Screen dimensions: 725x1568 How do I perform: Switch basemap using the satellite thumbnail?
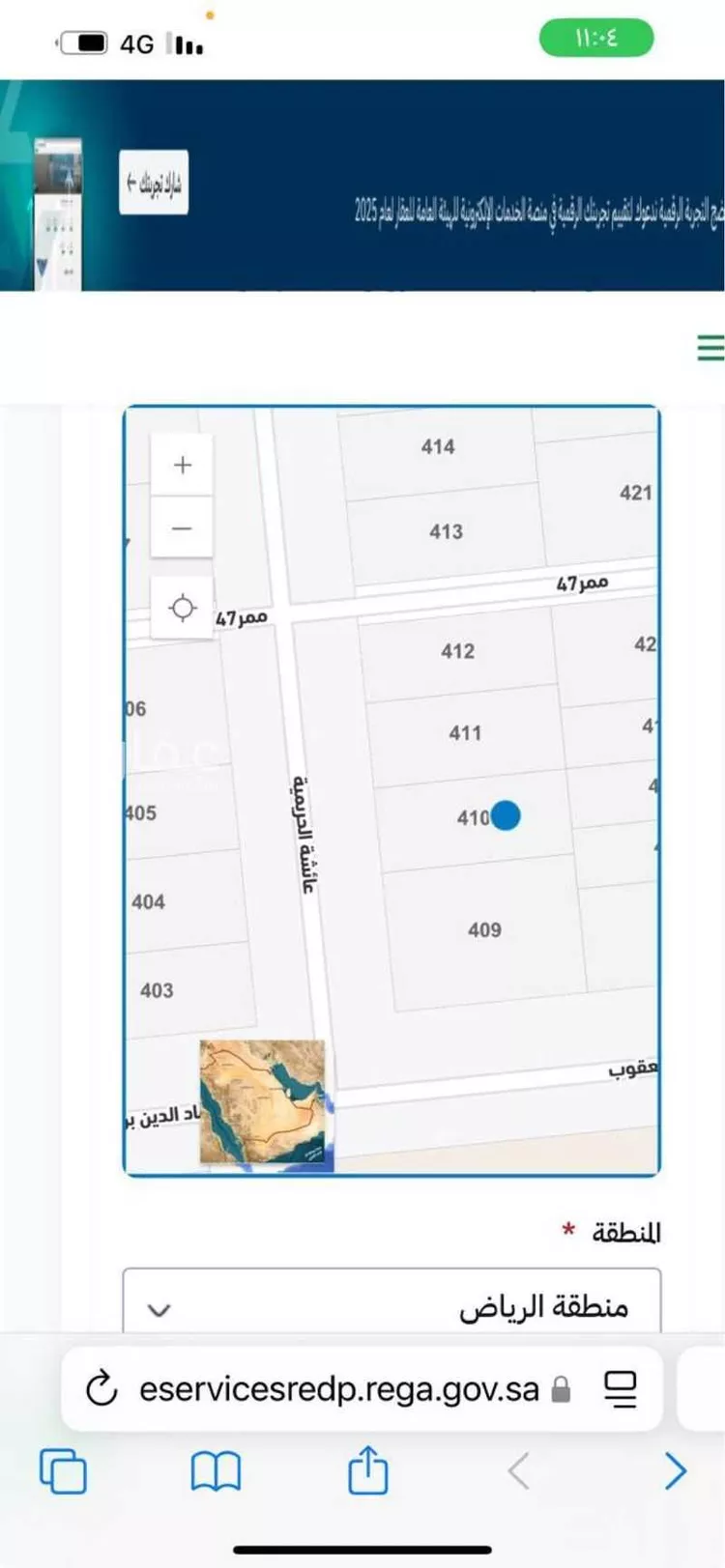262,1102
